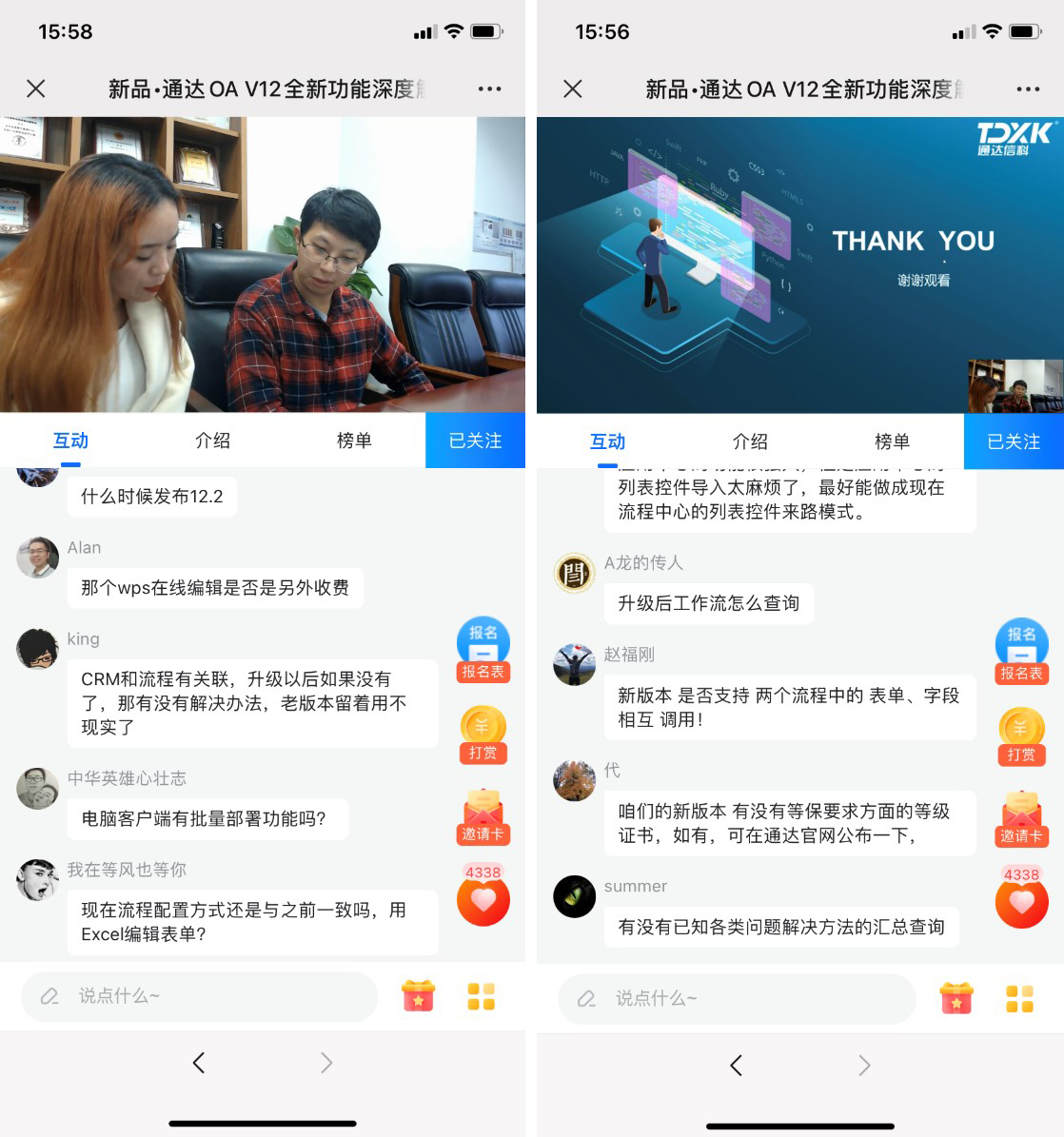Open 我在等风也等你's avatar
The height and width of the screenshot is (1137, 1064).
[37, 880]
